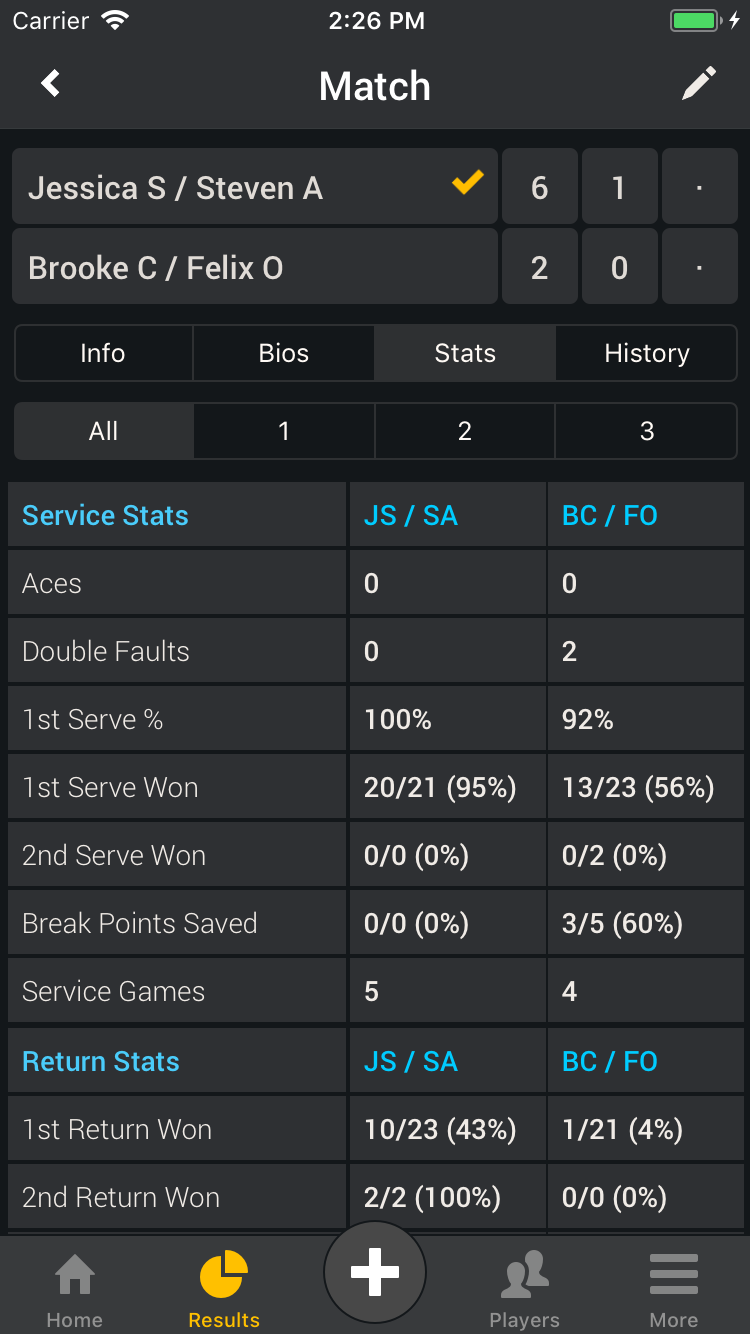Go to the Home tab
Screen dimensions: 750x1334
pyautogui.click(x=75, y=1290)
